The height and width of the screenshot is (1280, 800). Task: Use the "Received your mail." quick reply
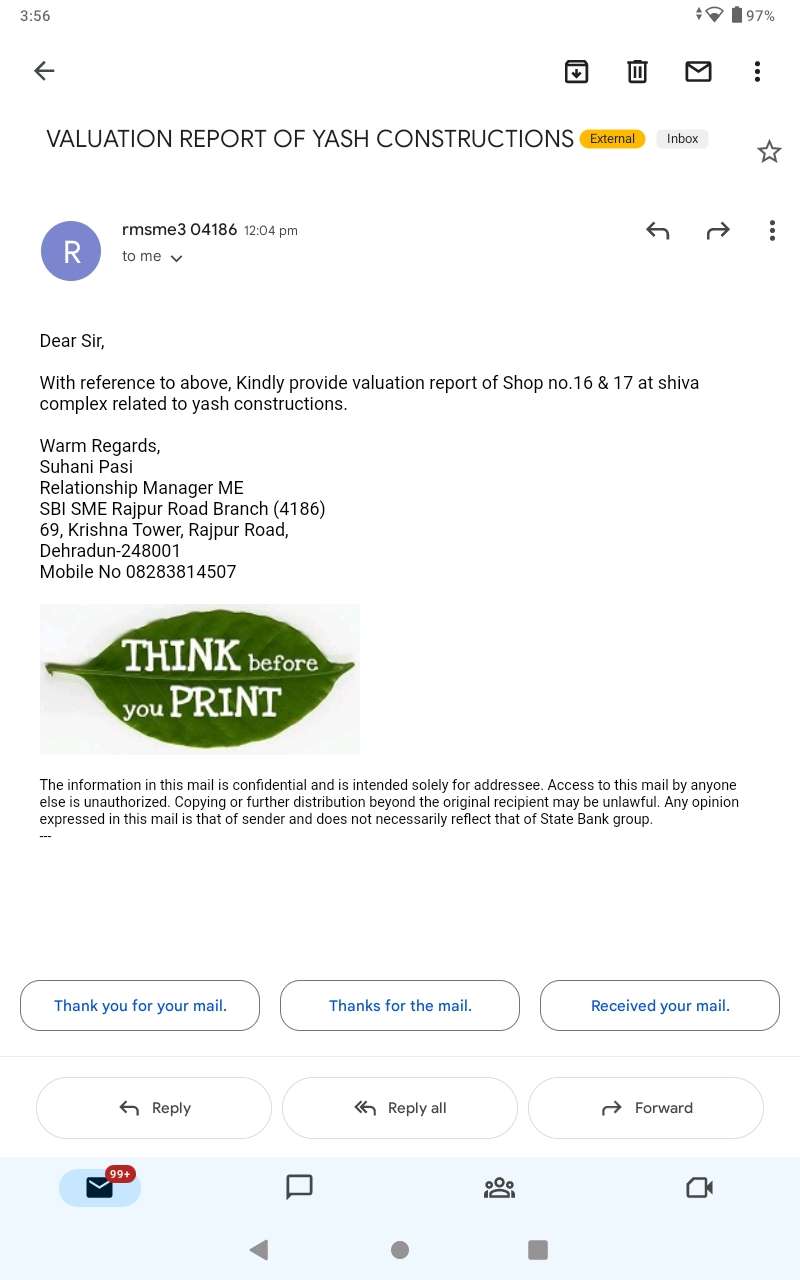click(x=660, y=1006)
